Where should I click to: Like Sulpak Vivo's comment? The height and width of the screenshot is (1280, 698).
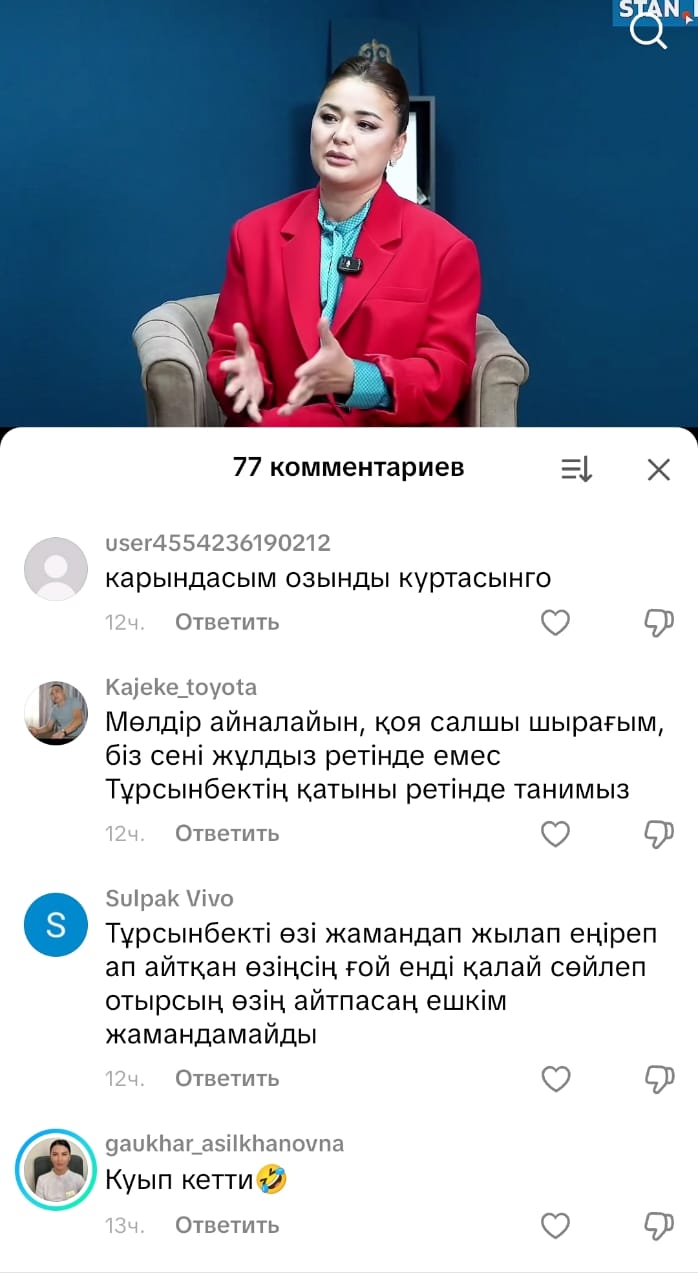coord(555,1079)
